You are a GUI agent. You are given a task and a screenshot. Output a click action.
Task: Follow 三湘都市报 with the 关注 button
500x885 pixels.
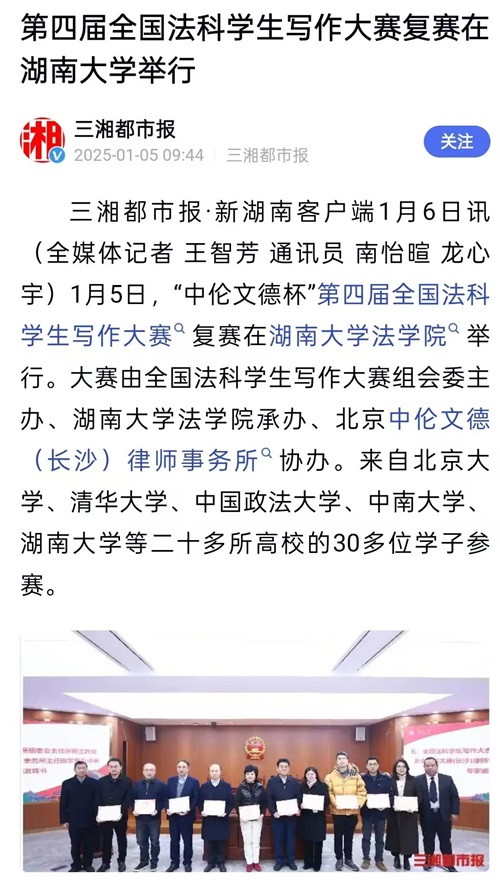[x=457, y=141]
